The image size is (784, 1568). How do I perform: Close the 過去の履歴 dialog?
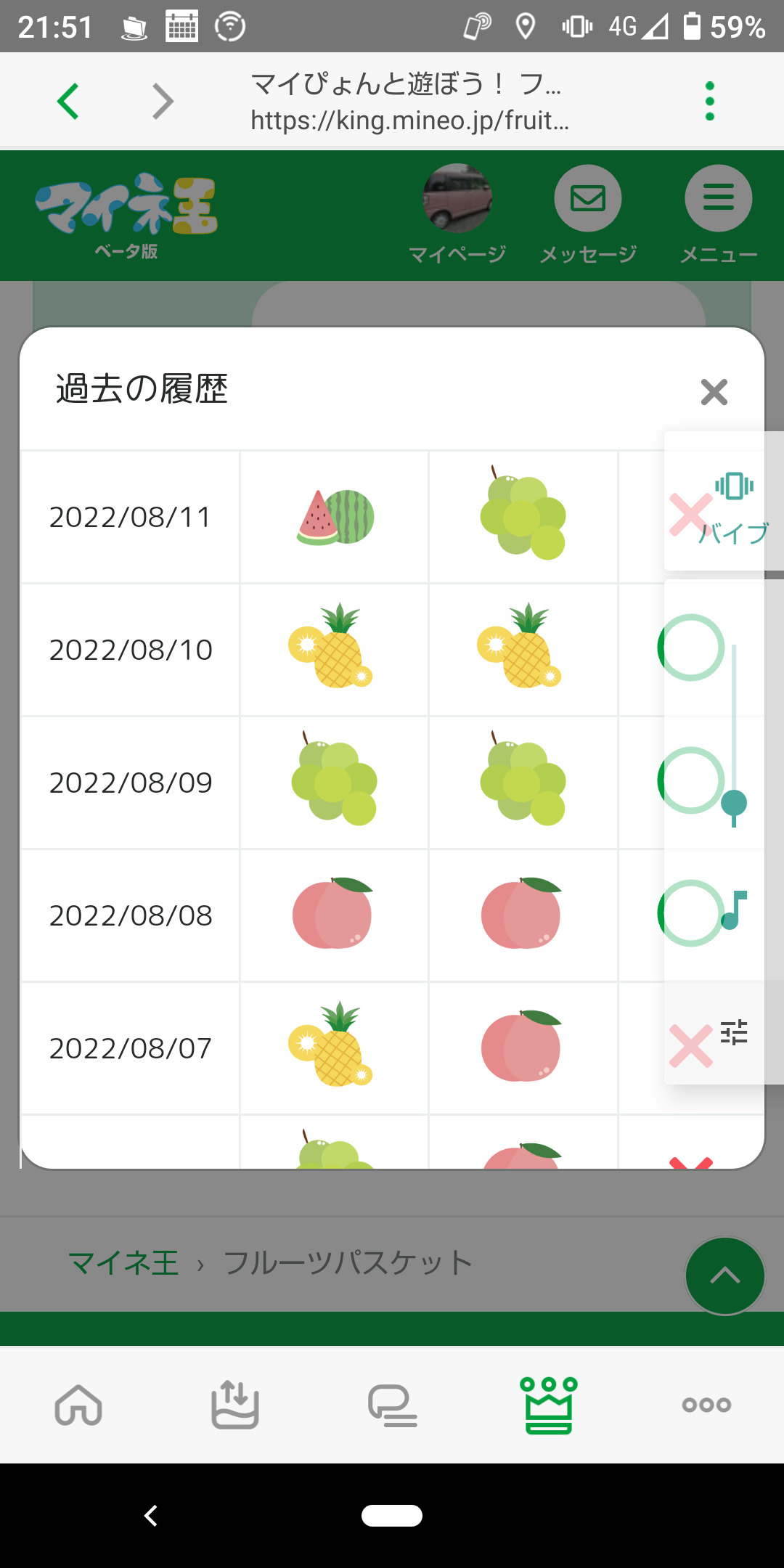[714, 392]
